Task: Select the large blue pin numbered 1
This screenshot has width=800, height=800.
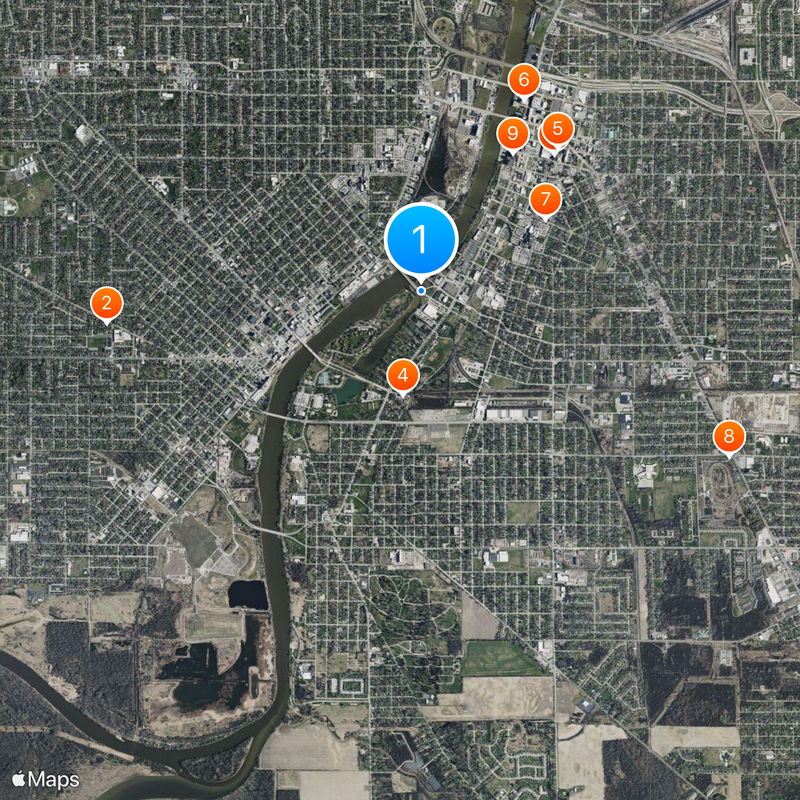Action: coord(421,240)
